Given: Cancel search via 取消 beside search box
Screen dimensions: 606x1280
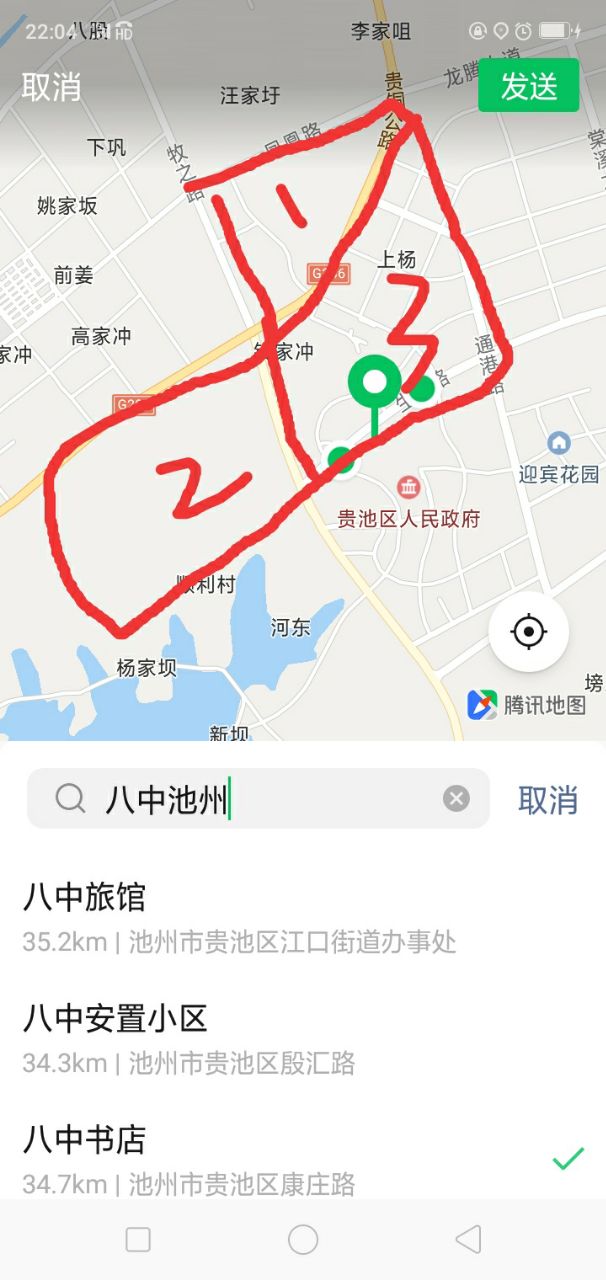Looking at the screenshot, I should click(547, 799).
